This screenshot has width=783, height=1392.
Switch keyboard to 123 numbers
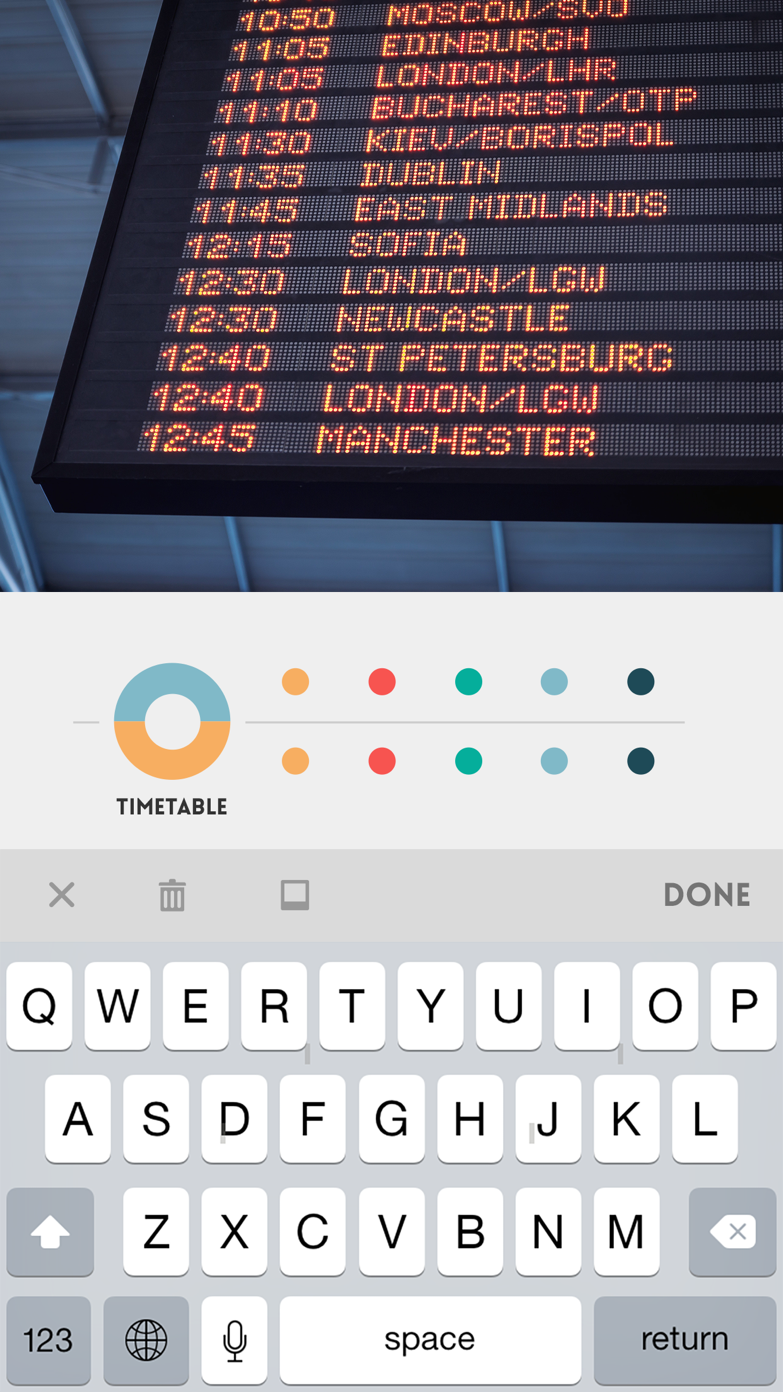tap(48, 1339)
